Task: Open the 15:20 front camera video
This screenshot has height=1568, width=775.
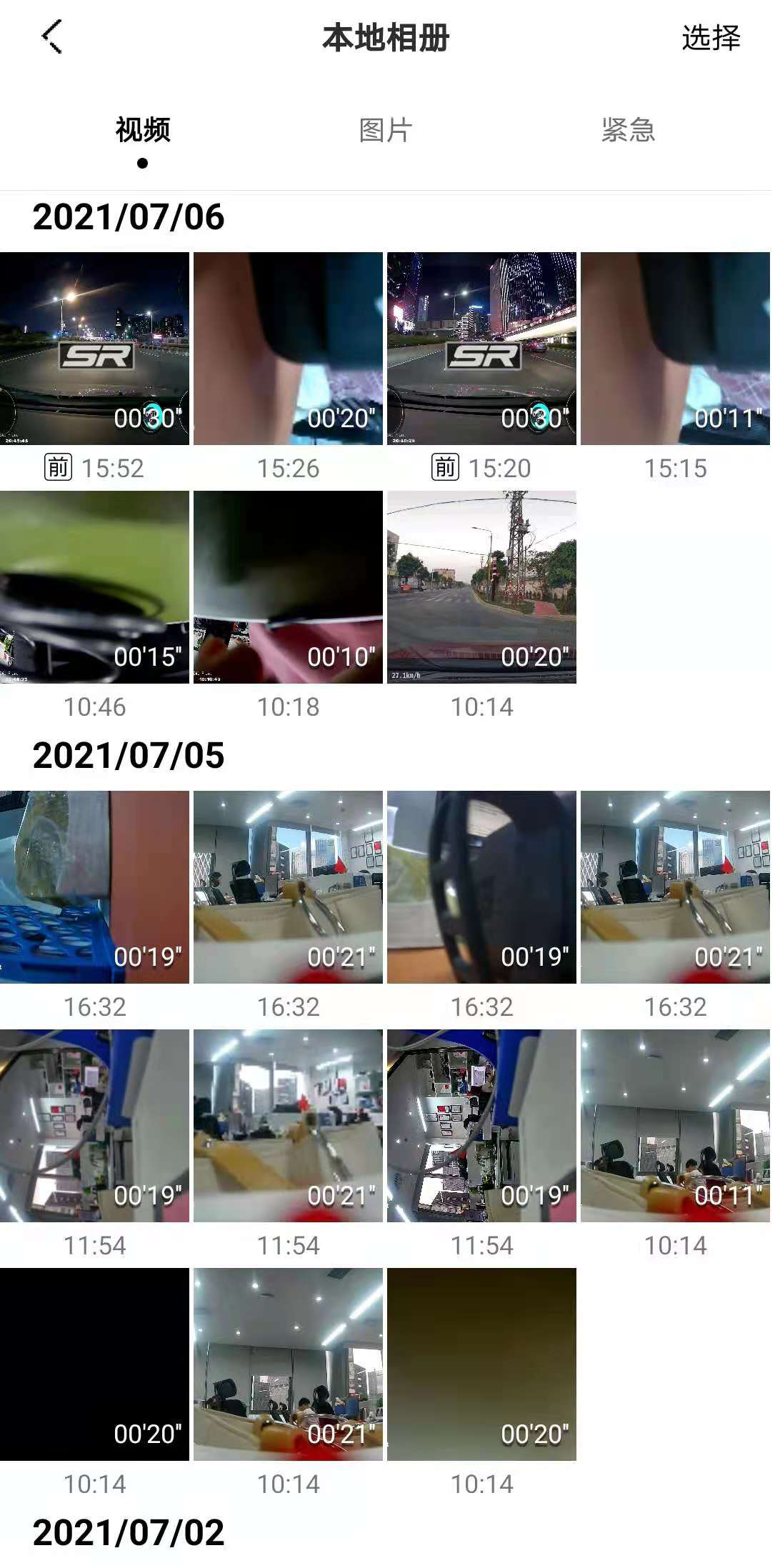Action: click(x=481, y=349)
